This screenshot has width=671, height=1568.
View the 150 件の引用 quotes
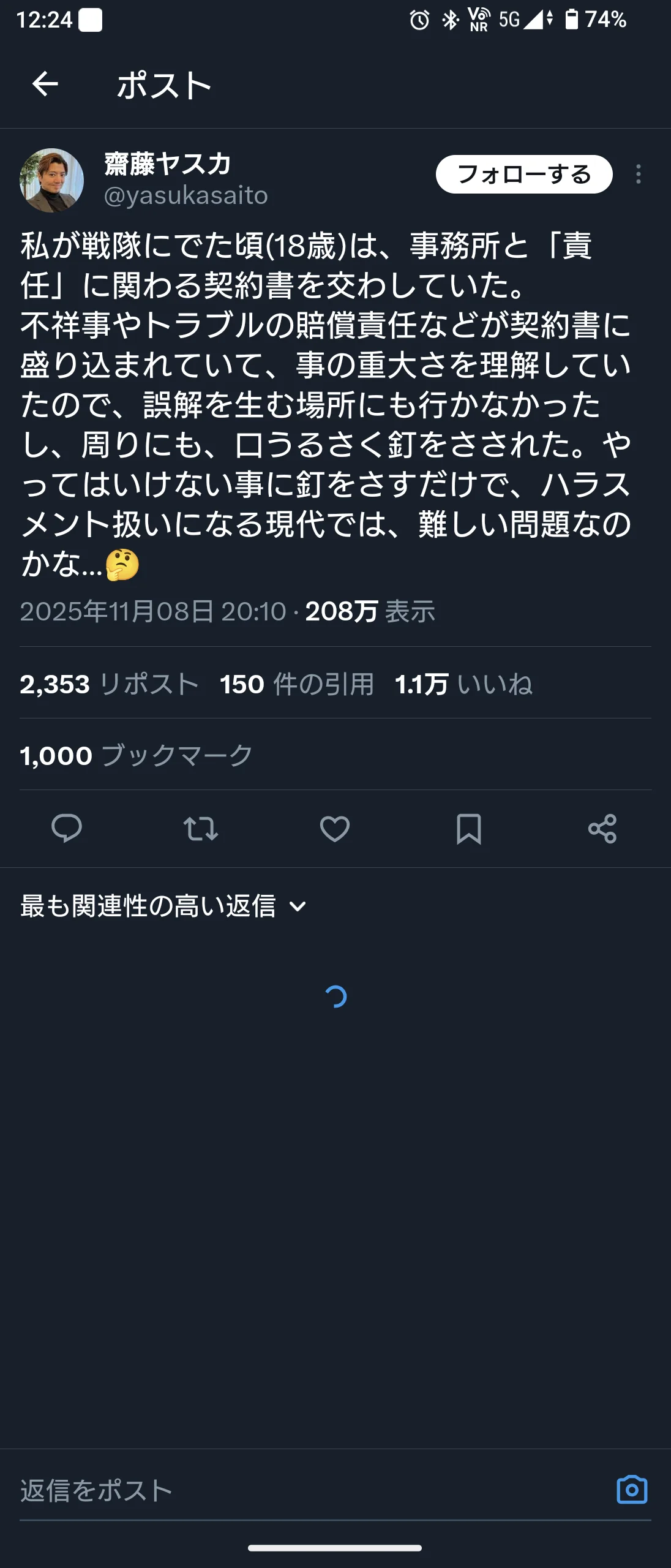pos(297,684)
